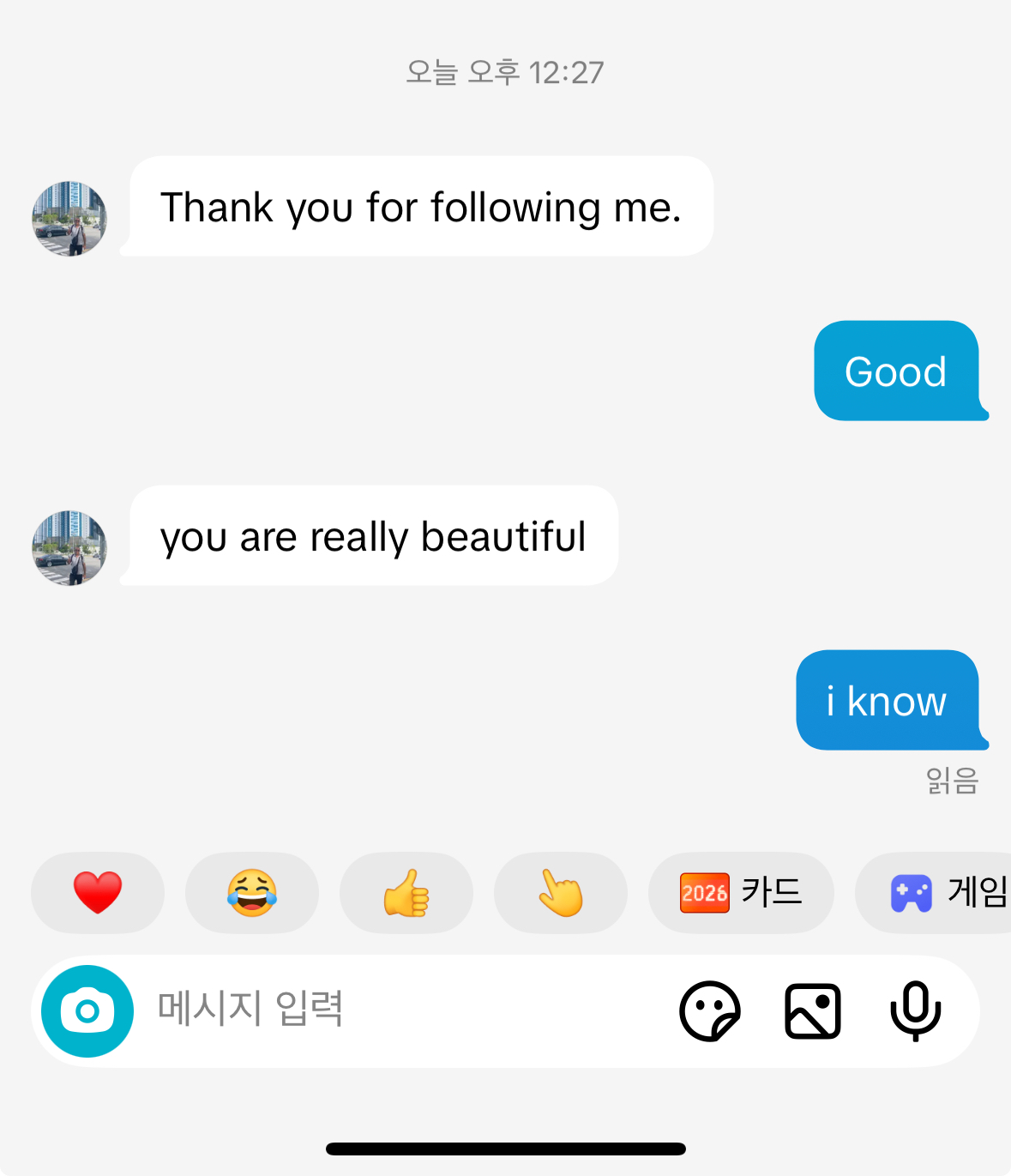The width and height of the screenshot is (1011, 1176).
Task: Send the red heart quick reaction
Action: pos(98,892)
